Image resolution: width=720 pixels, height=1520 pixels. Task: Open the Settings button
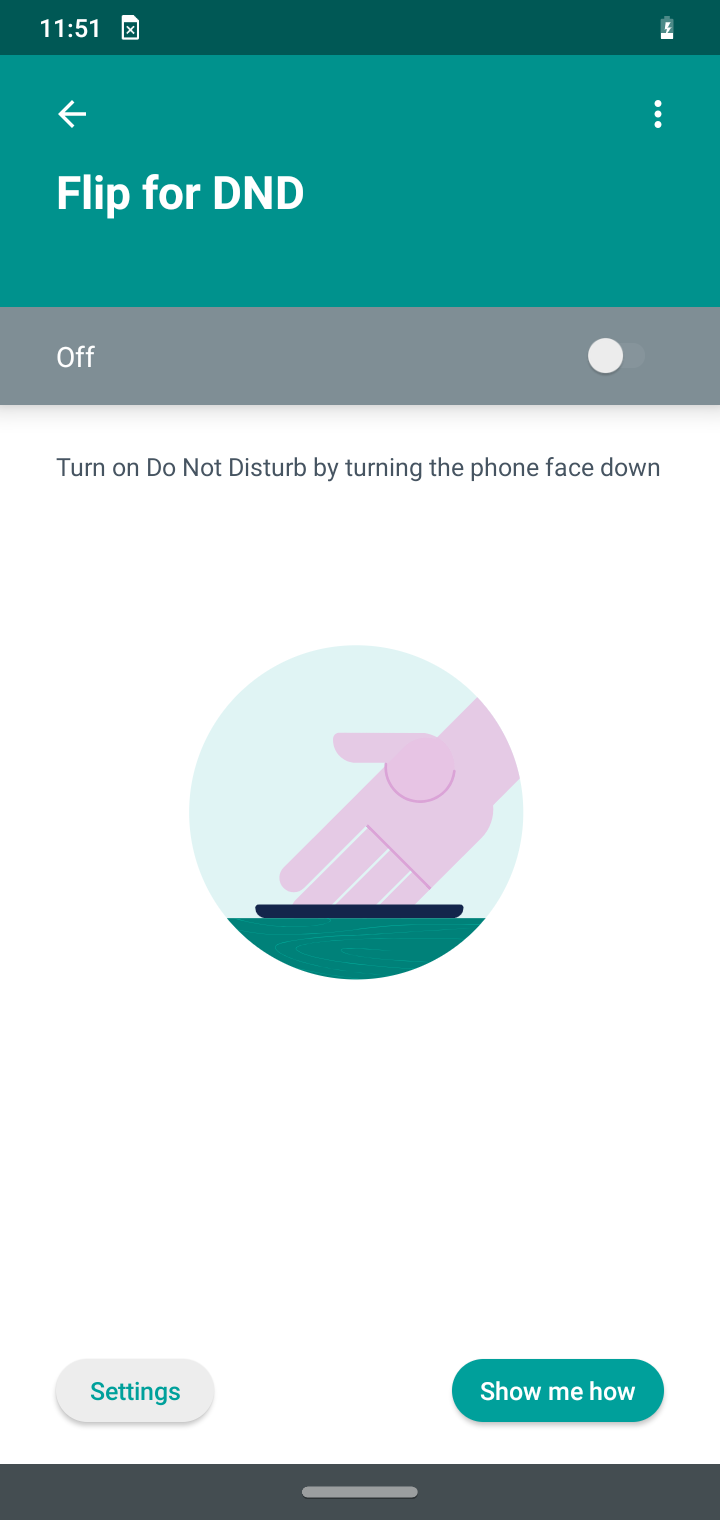(x=135, y=1390)
